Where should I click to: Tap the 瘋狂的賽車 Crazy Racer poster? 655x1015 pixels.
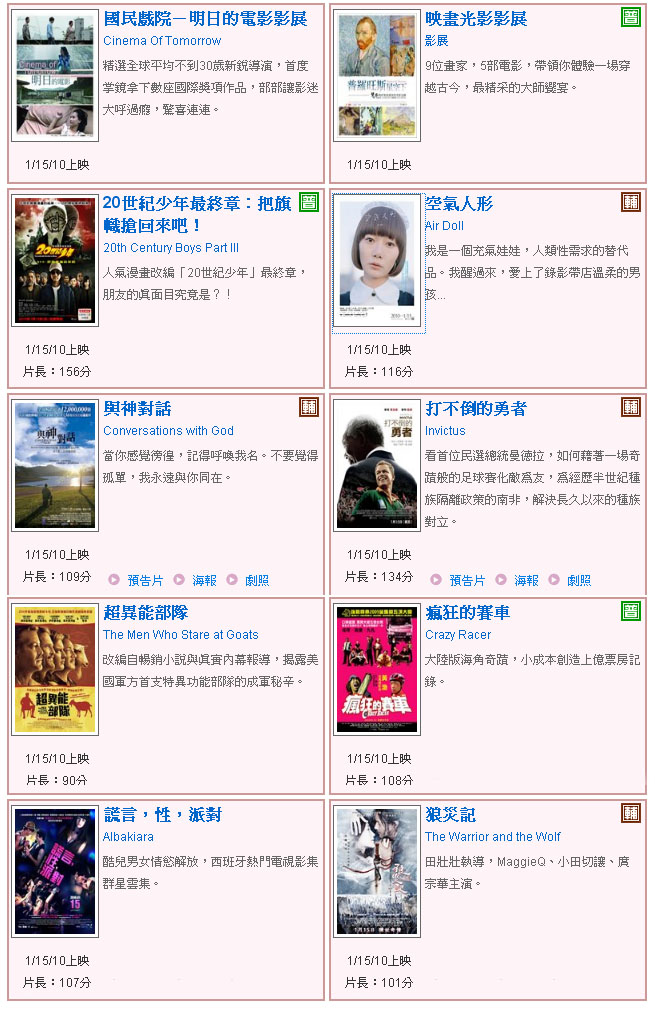coord(377,669)
